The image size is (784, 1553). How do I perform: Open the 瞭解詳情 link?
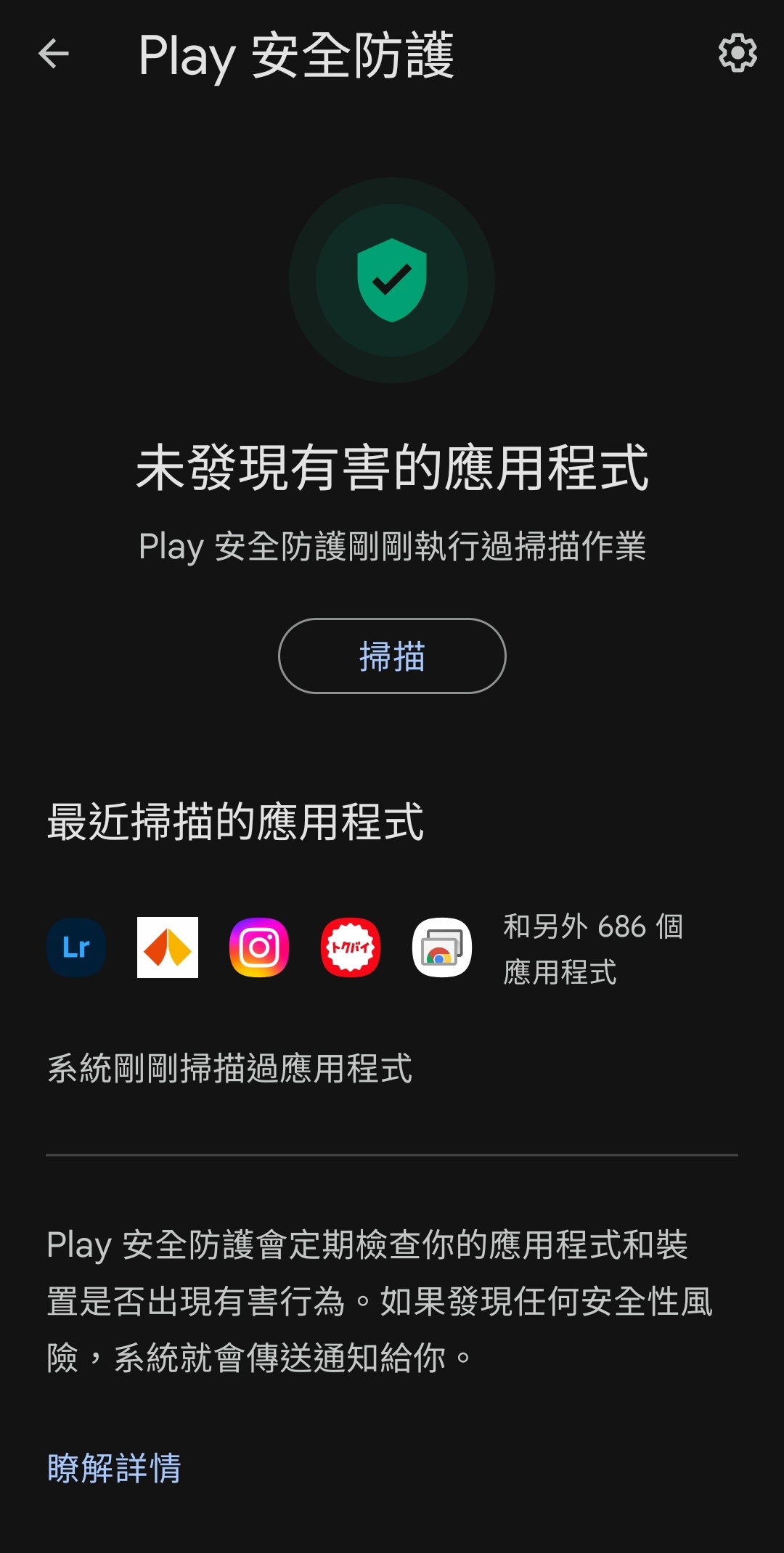click(x=114, y=1468)
